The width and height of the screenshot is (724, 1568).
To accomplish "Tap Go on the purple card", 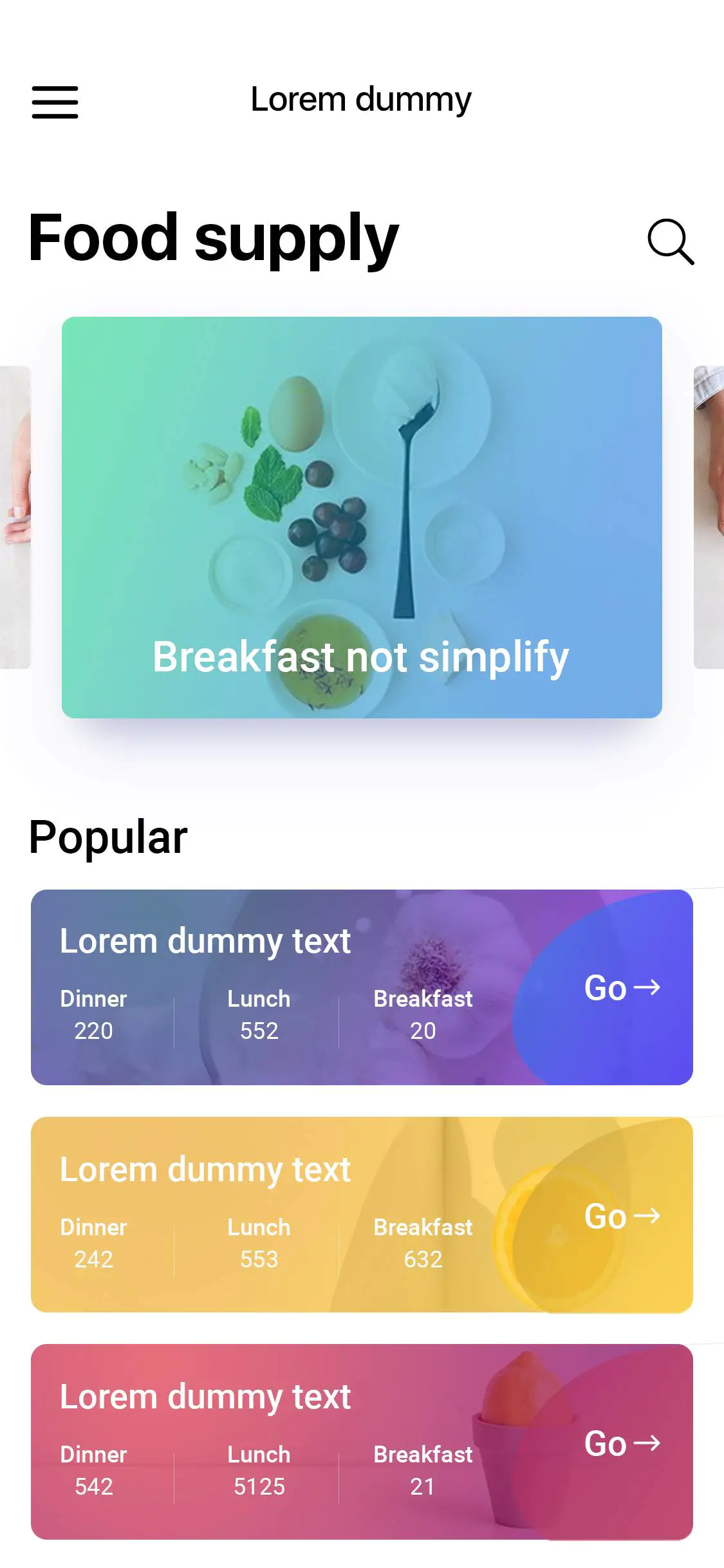I will pos(622,987).
